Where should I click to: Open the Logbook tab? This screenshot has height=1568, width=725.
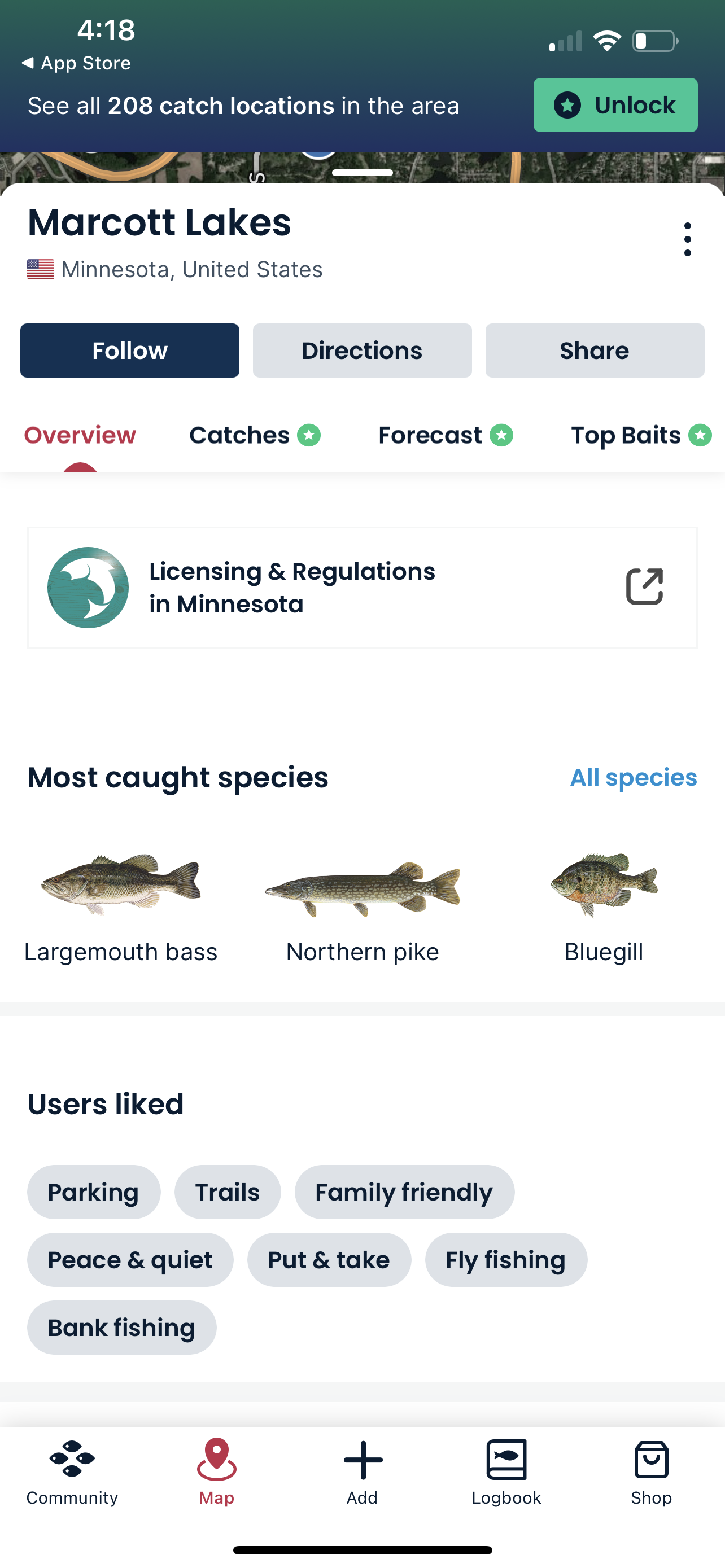click(x=506, y=1472)
